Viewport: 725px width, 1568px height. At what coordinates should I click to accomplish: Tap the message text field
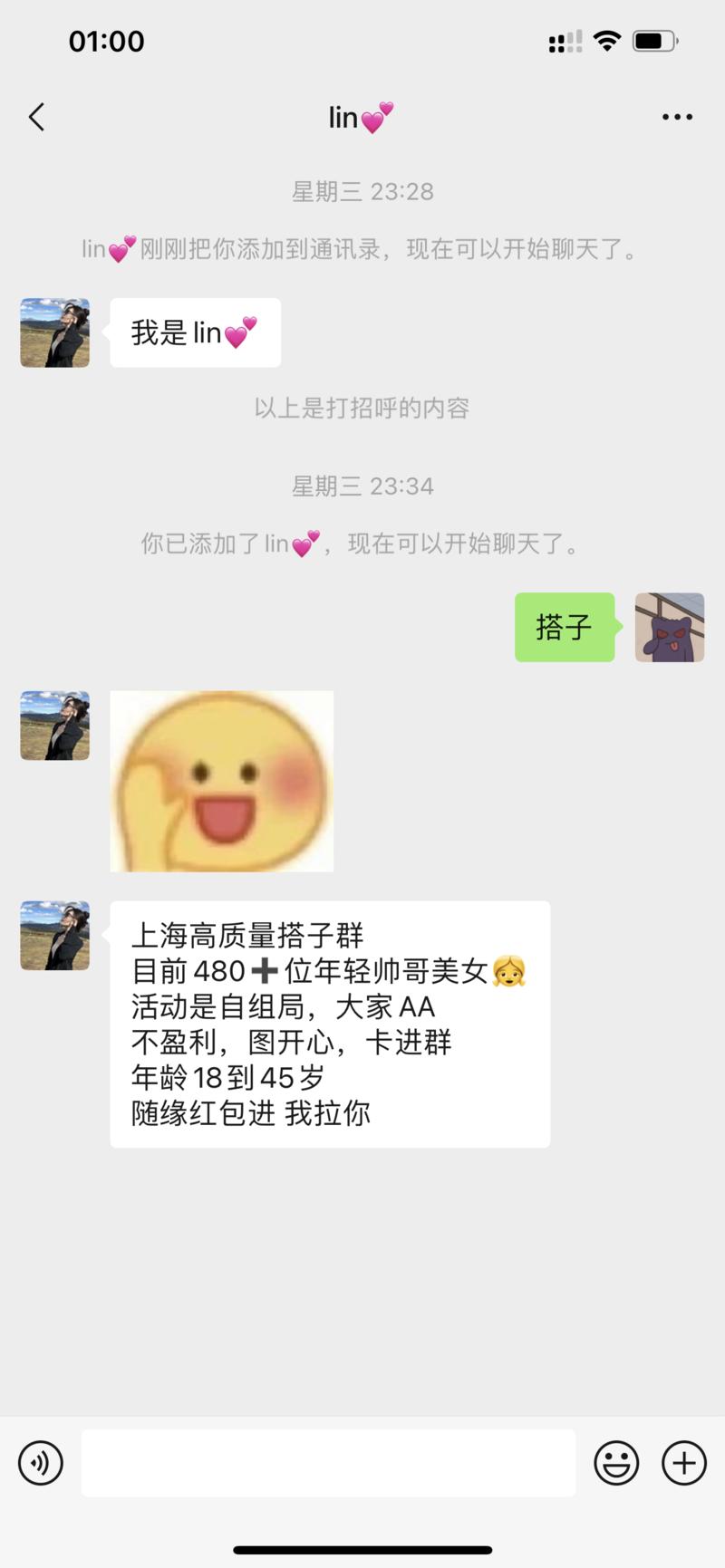328,1463
